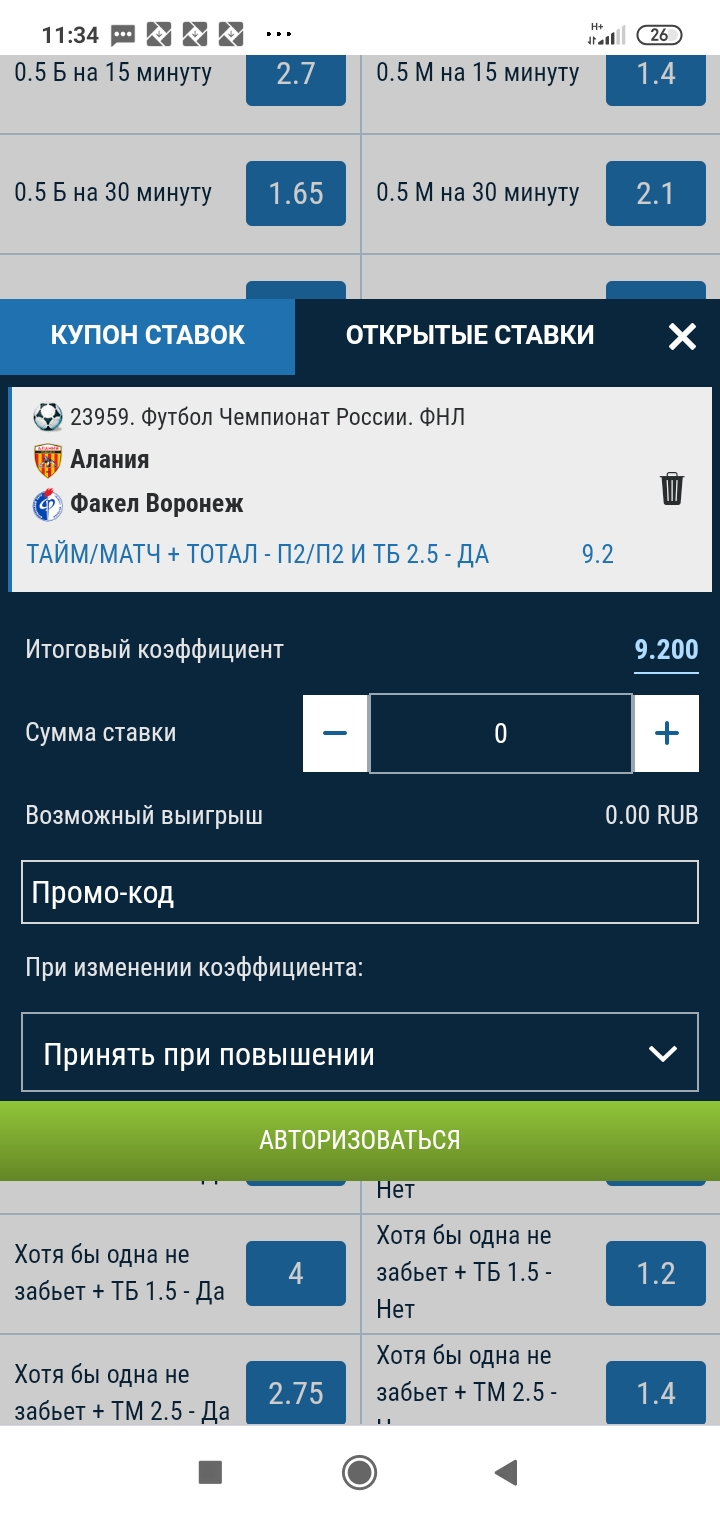Image resolution: width=720 pixels, height=1520 pixels.
Task: Select the Купон ставок tab
Action: pyautogui.click(x=148, y=335)
